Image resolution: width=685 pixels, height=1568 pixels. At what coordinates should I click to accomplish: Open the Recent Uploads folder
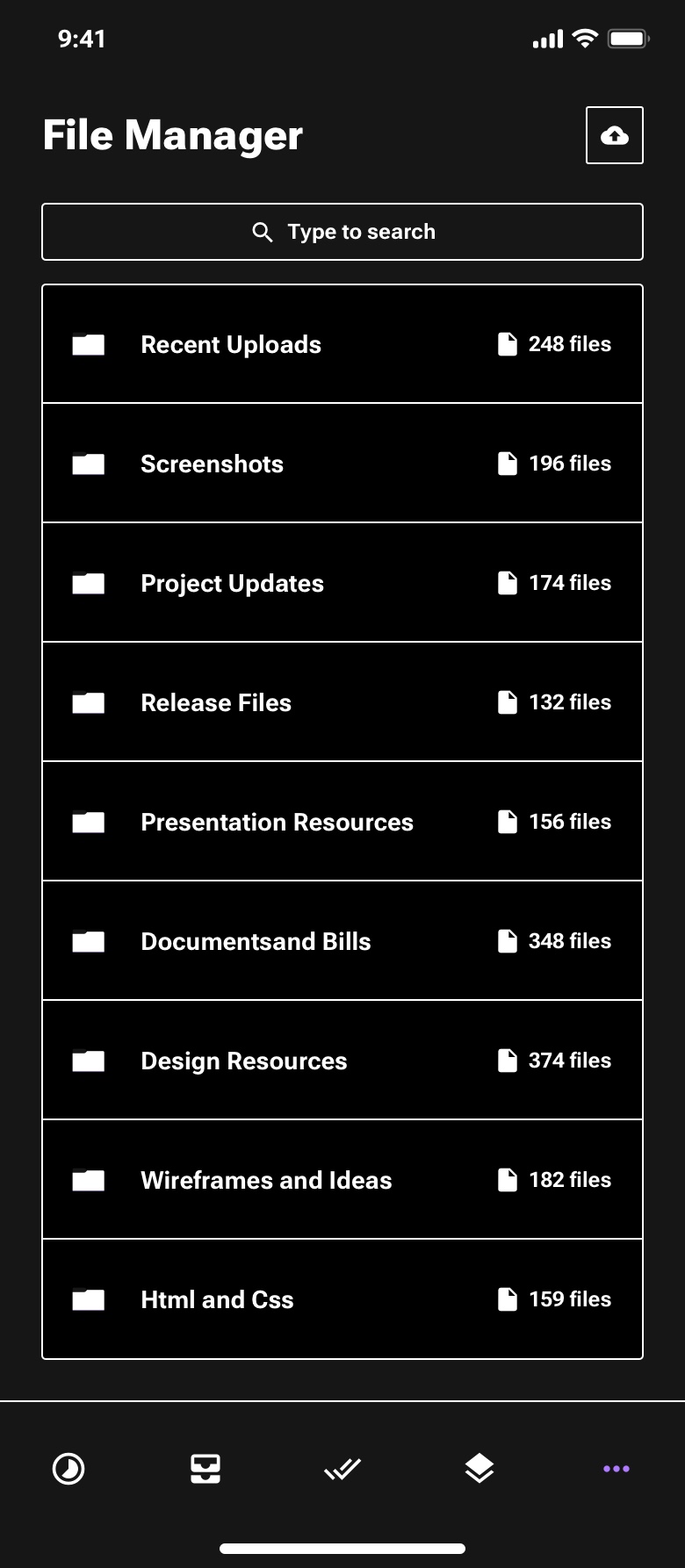342,344
